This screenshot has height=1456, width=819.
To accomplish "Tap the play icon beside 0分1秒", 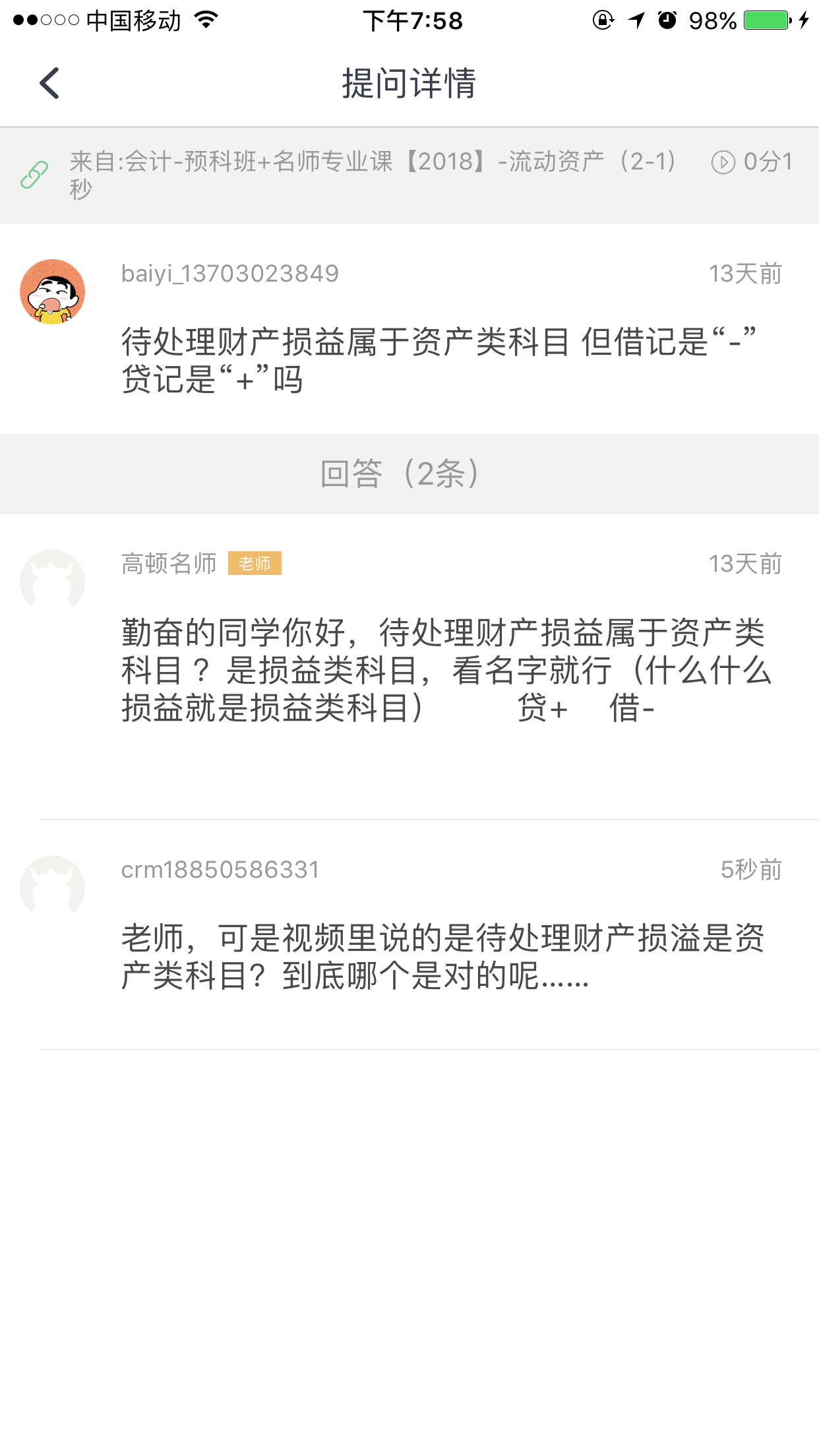I will [x=723, y=162].
